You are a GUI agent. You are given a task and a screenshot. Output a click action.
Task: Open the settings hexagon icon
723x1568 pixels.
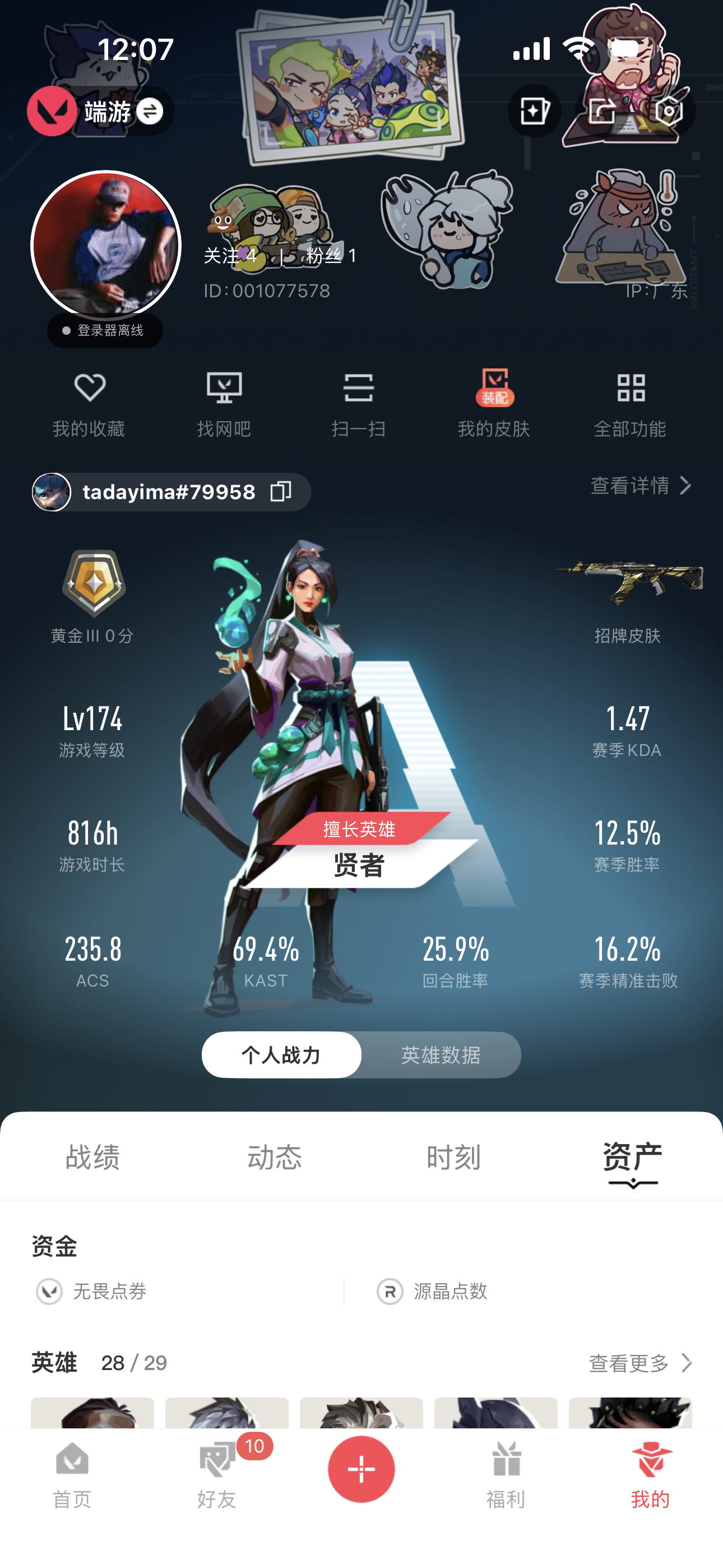[668, 112]
